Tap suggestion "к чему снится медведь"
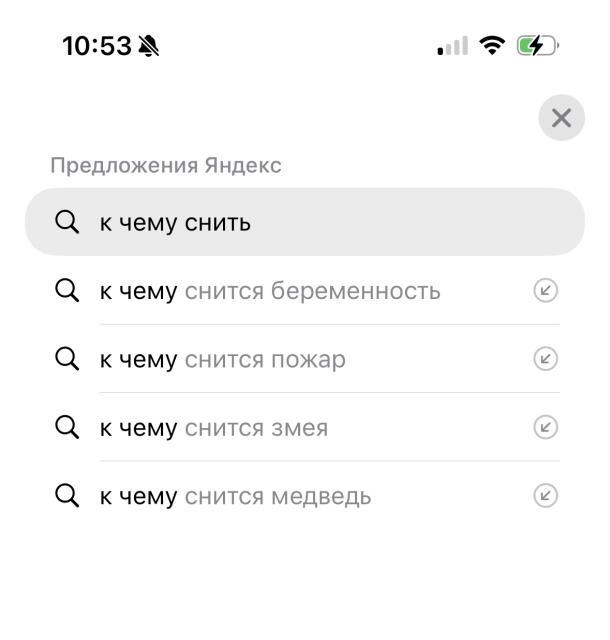This screenshot has width=610, height=640. pos(235,496)
